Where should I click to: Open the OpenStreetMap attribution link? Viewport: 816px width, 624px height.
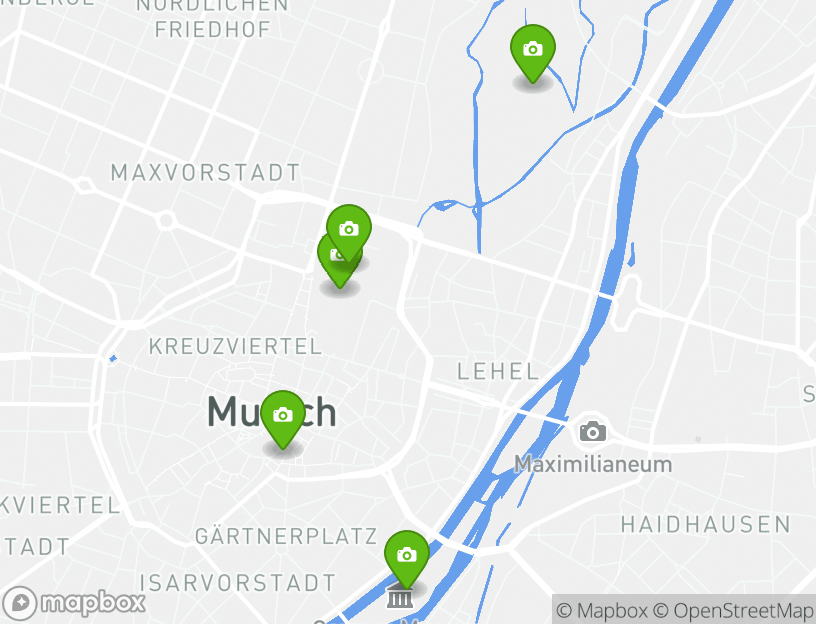pos(733,610)
